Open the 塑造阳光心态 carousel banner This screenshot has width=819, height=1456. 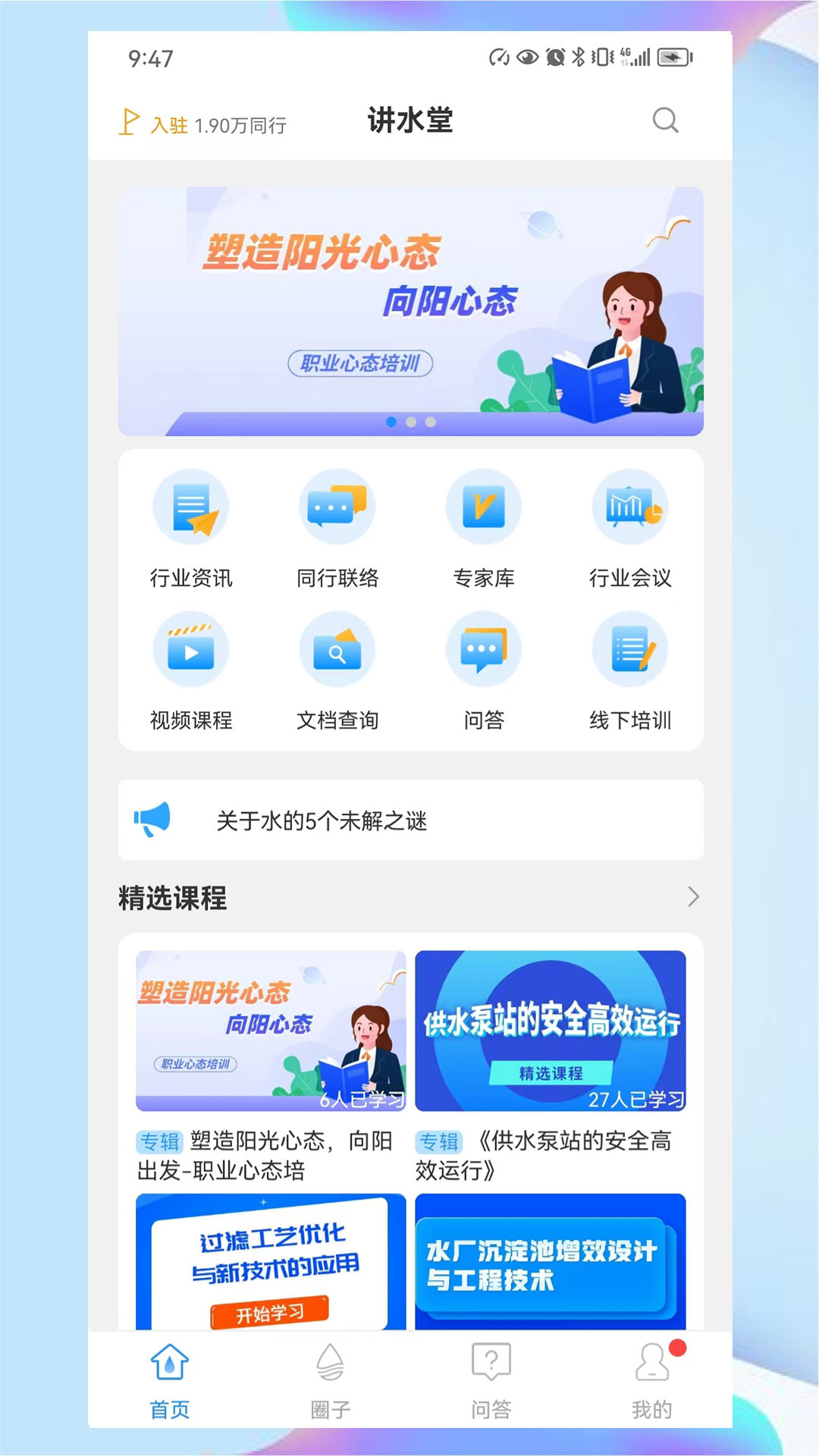410,311
